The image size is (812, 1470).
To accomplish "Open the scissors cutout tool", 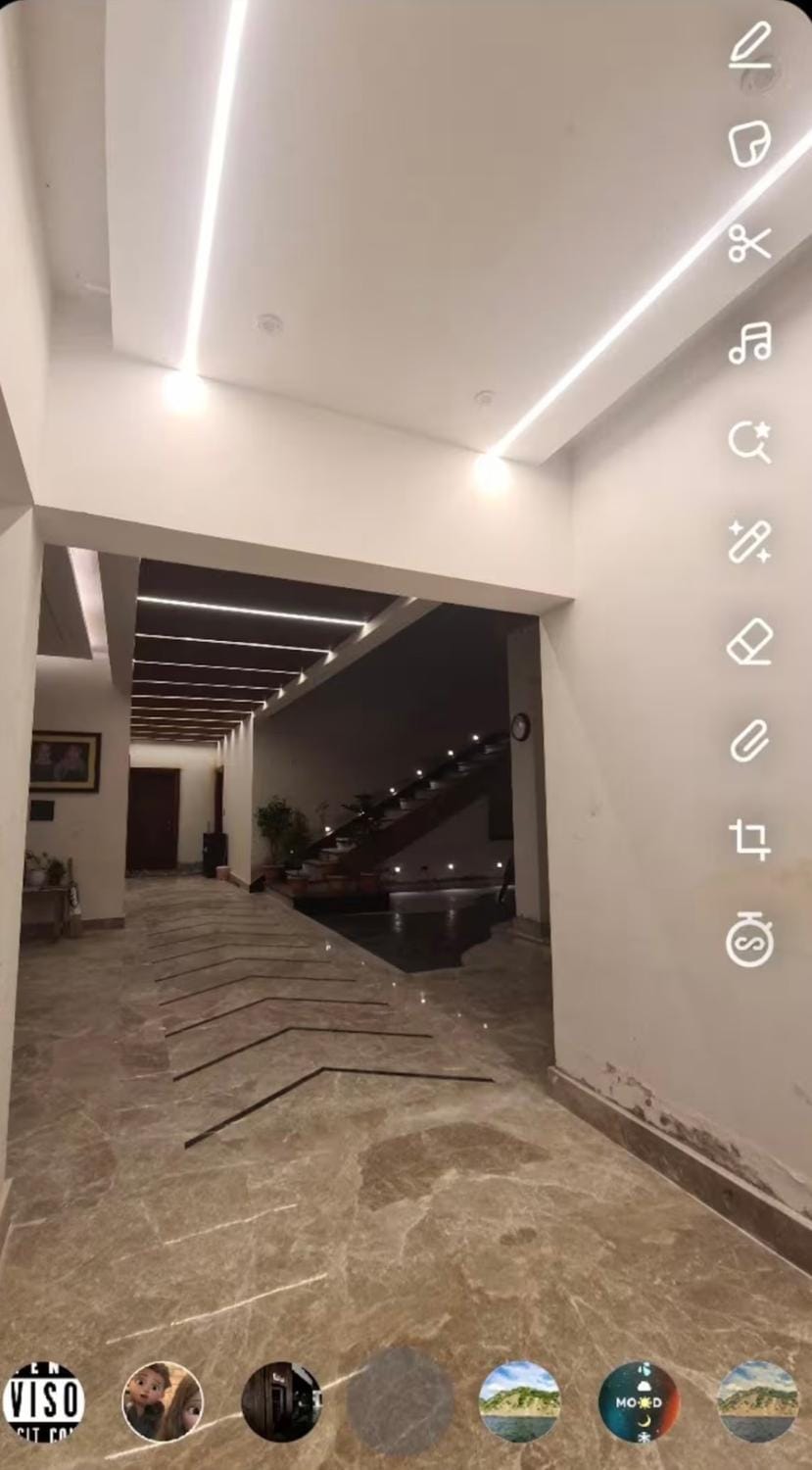I will (750, 243).
